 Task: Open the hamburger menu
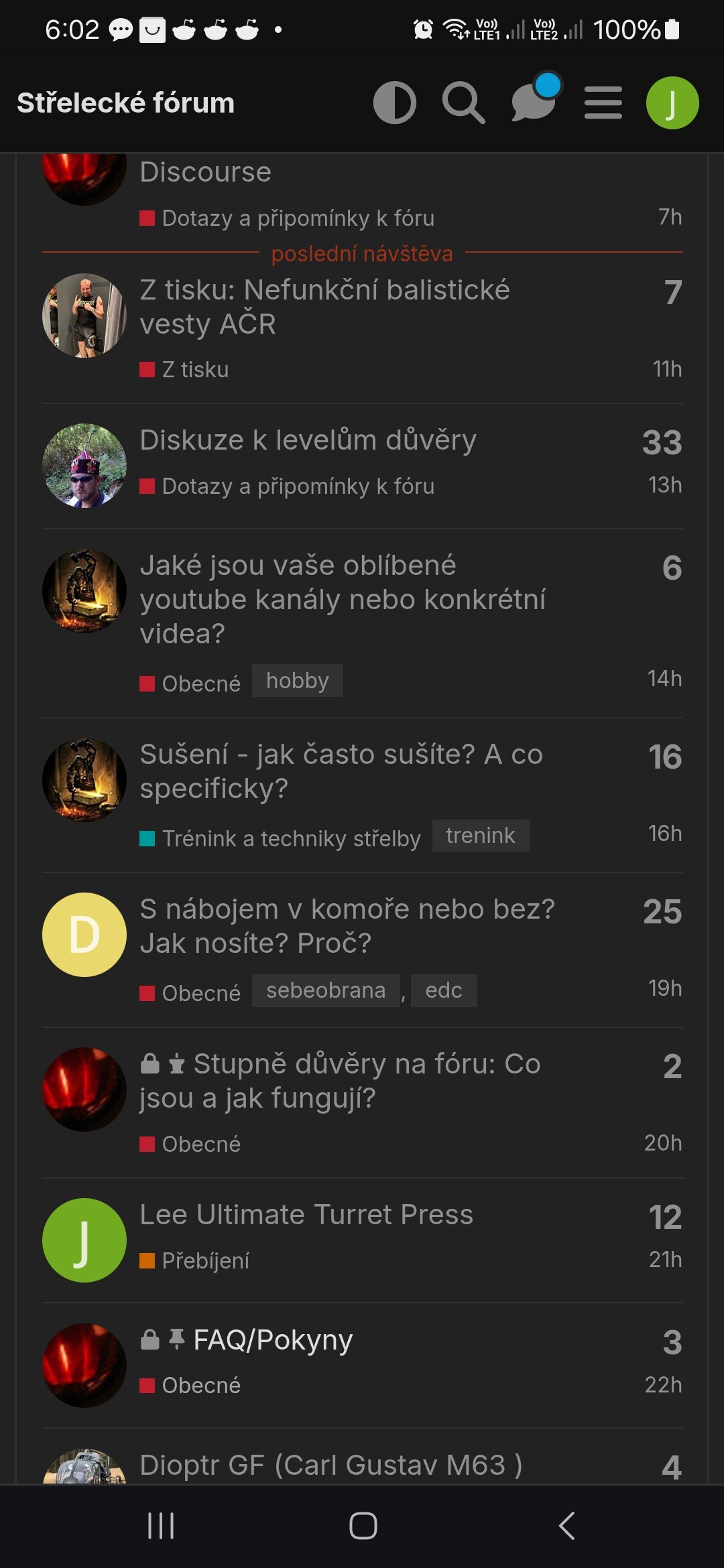pos(603,103)
